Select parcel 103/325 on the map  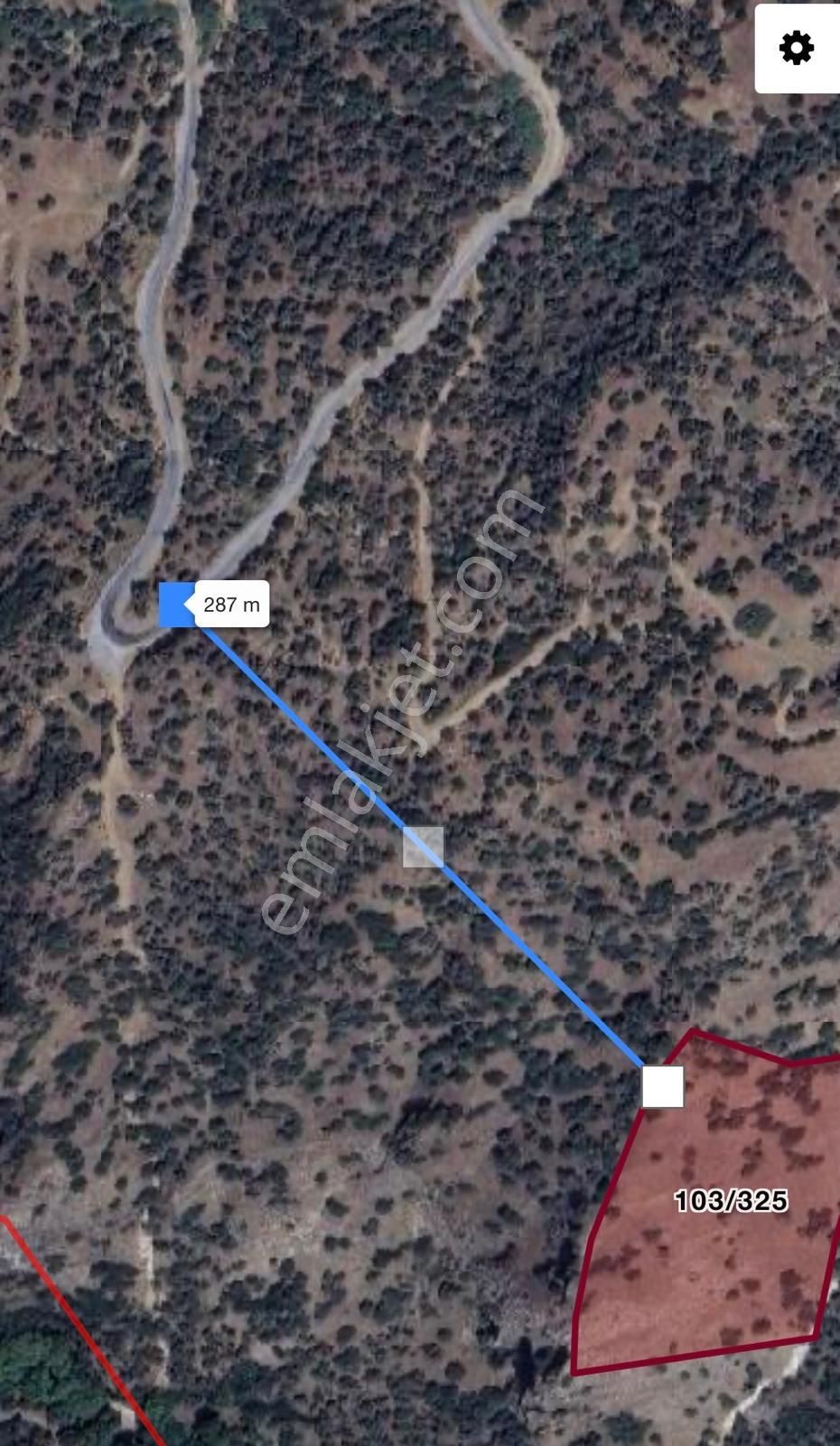[x=731, y=1200]
